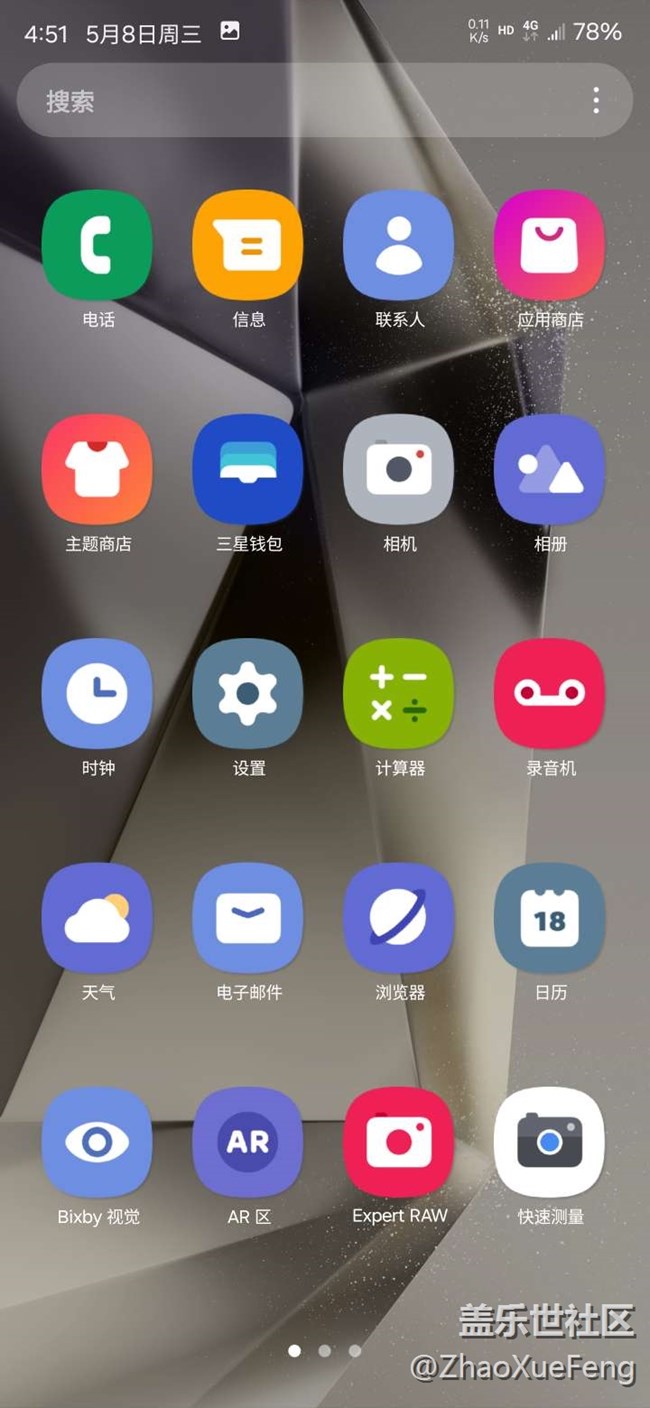This screenshot has width=650, height=1408.
Task: Open the 应用商店 app store
Action: 550,245
